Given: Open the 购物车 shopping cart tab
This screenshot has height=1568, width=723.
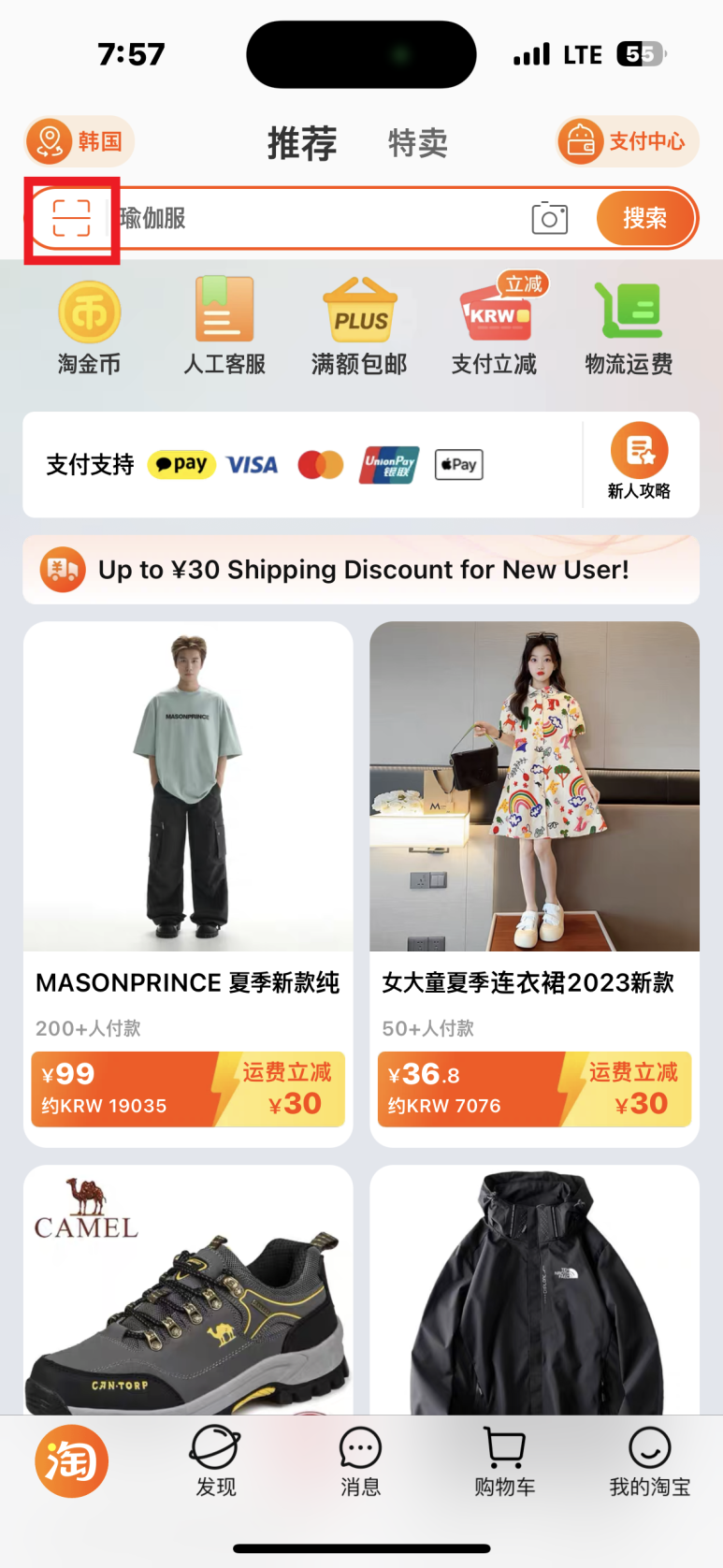Looking at the screenshot, I should point(505,1461).
